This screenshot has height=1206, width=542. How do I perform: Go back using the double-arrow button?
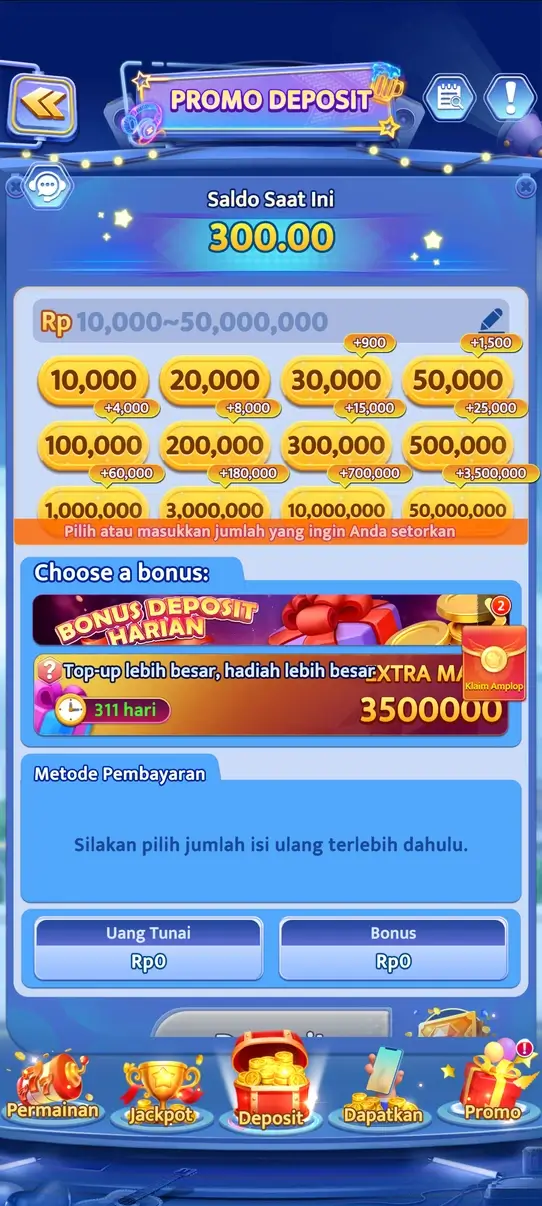pyautogui.click(x=42, y=104)
